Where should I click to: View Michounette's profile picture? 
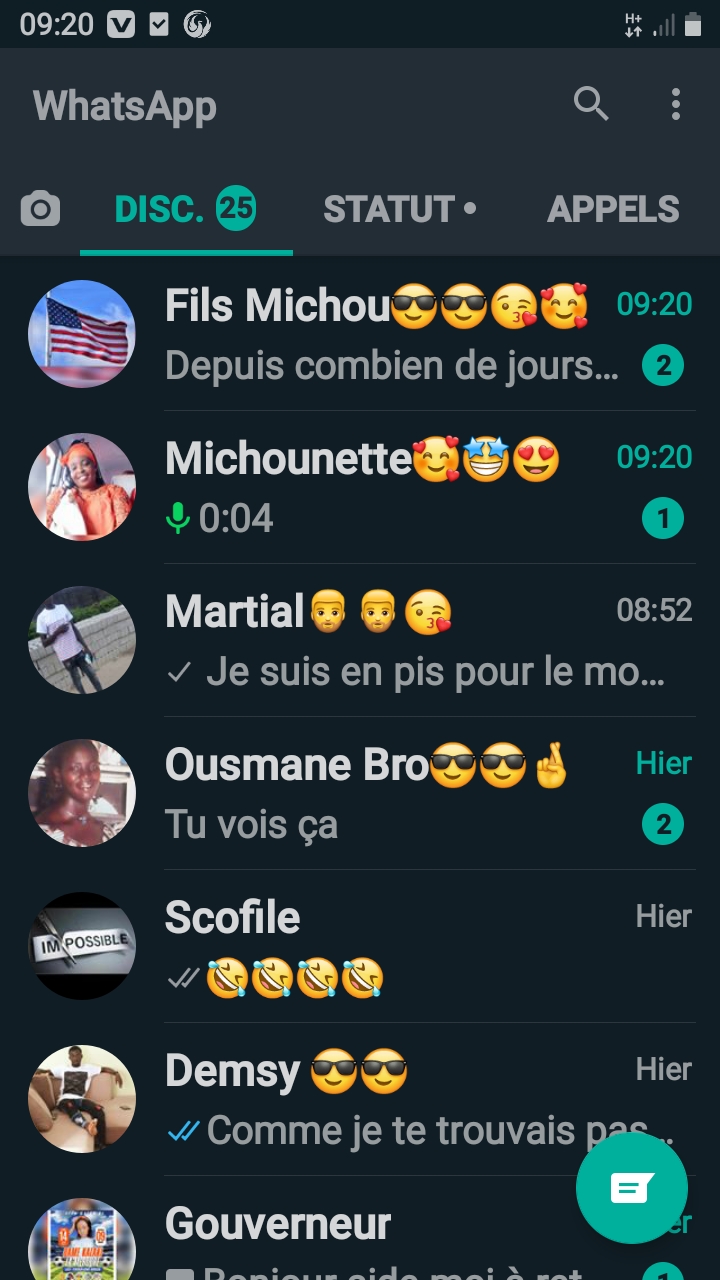pyautogui.click(x=82, y=487)
